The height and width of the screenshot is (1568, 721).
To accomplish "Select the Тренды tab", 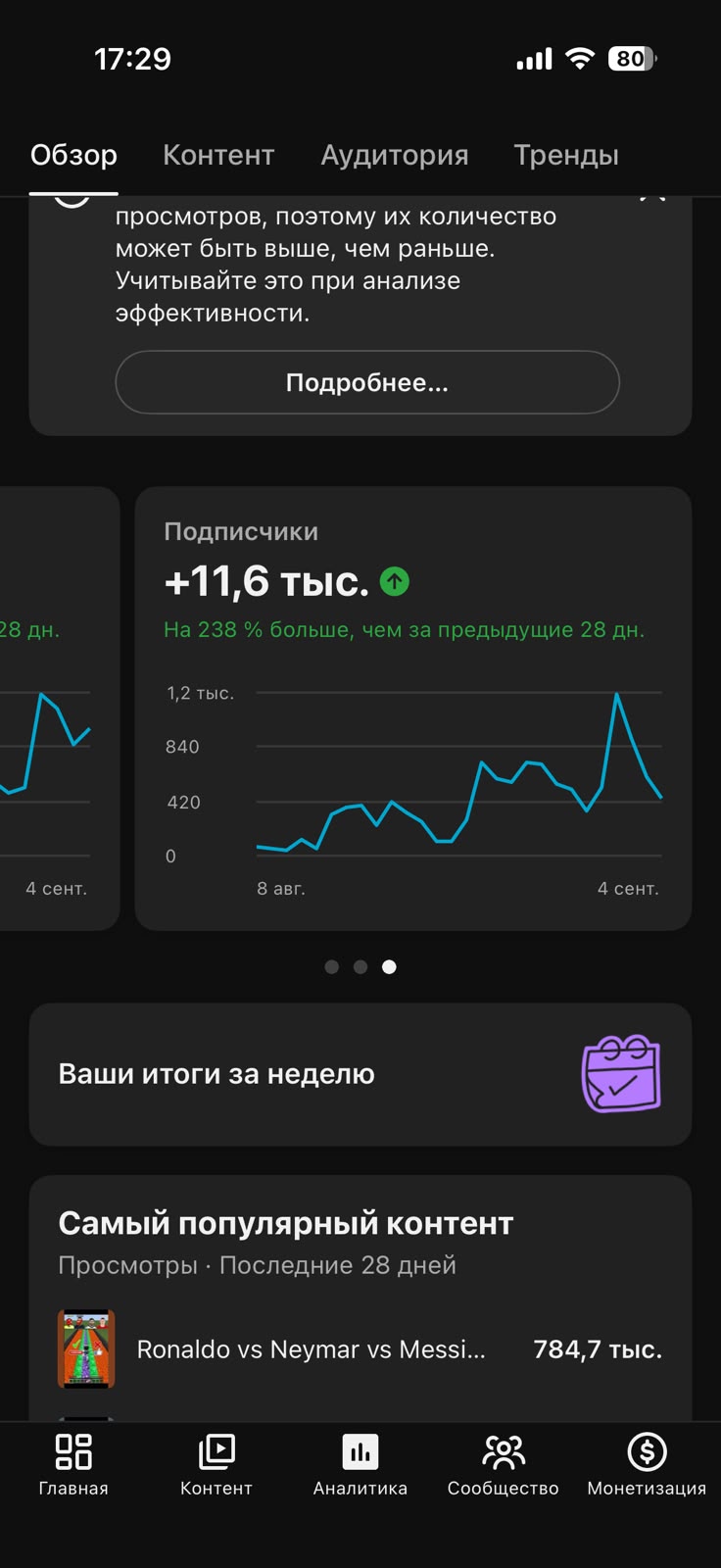I will pyautogui.click(x=566, y=155).
